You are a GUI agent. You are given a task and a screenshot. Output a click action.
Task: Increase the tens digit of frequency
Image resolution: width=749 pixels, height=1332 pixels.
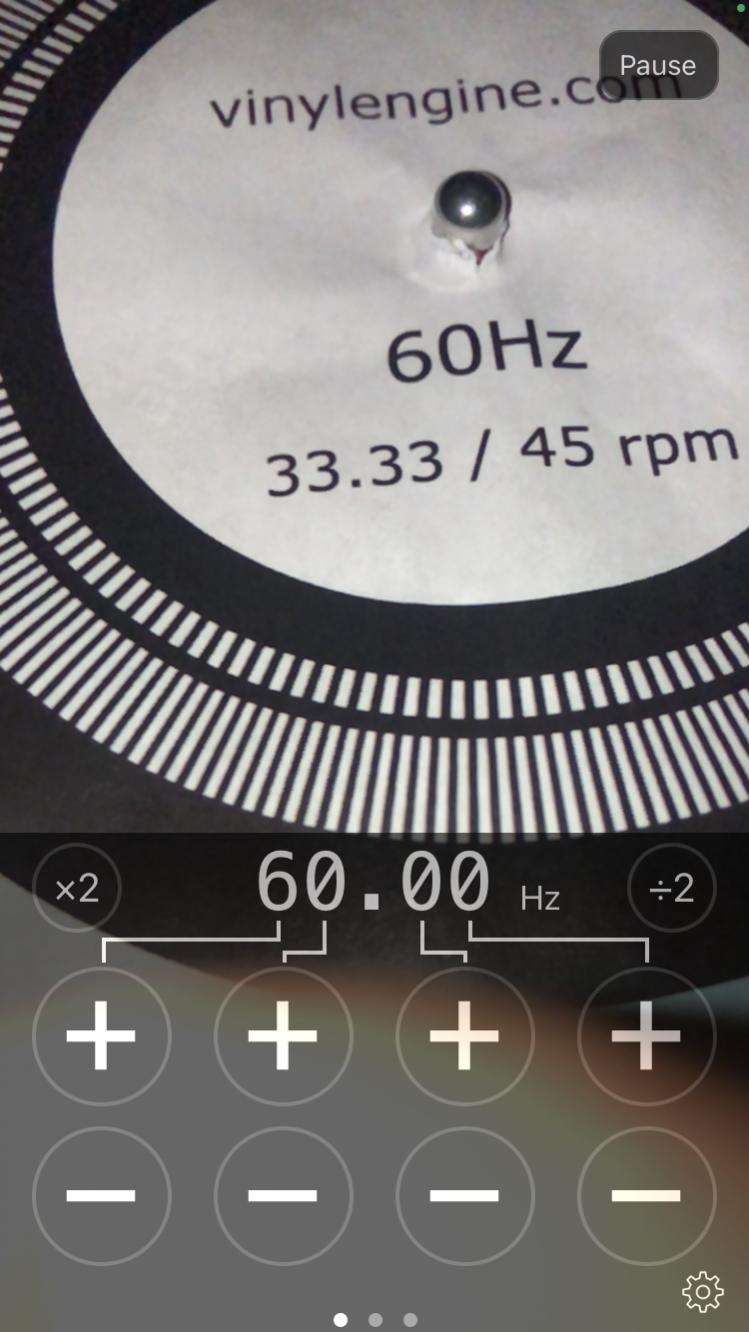coord(102,1036)
